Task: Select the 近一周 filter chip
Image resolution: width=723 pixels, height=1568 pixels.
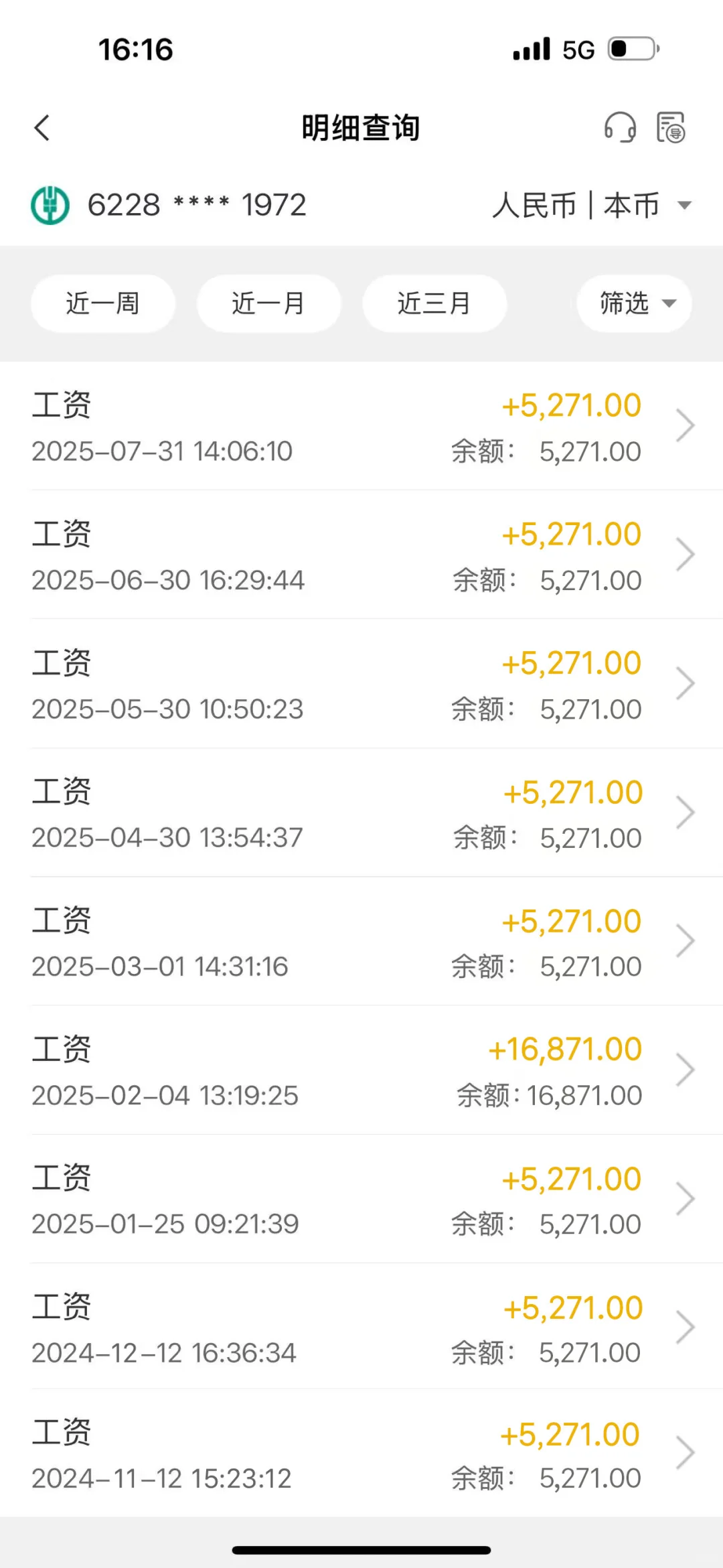Action: pos(103,303)
